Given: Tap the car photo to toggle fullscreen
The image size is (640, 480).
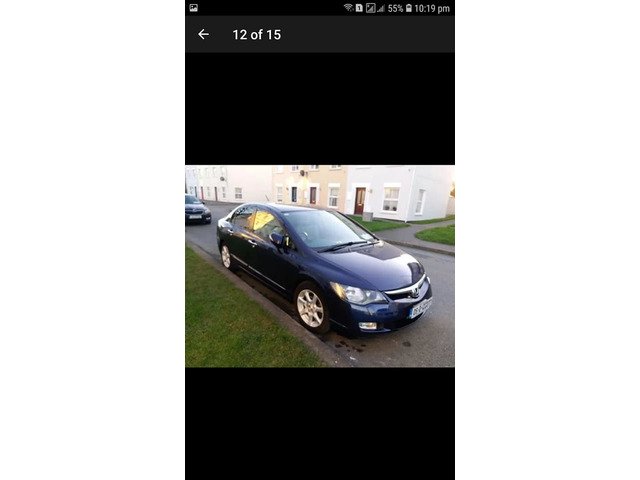Looking at the screenshot, I should click(320, 266).
